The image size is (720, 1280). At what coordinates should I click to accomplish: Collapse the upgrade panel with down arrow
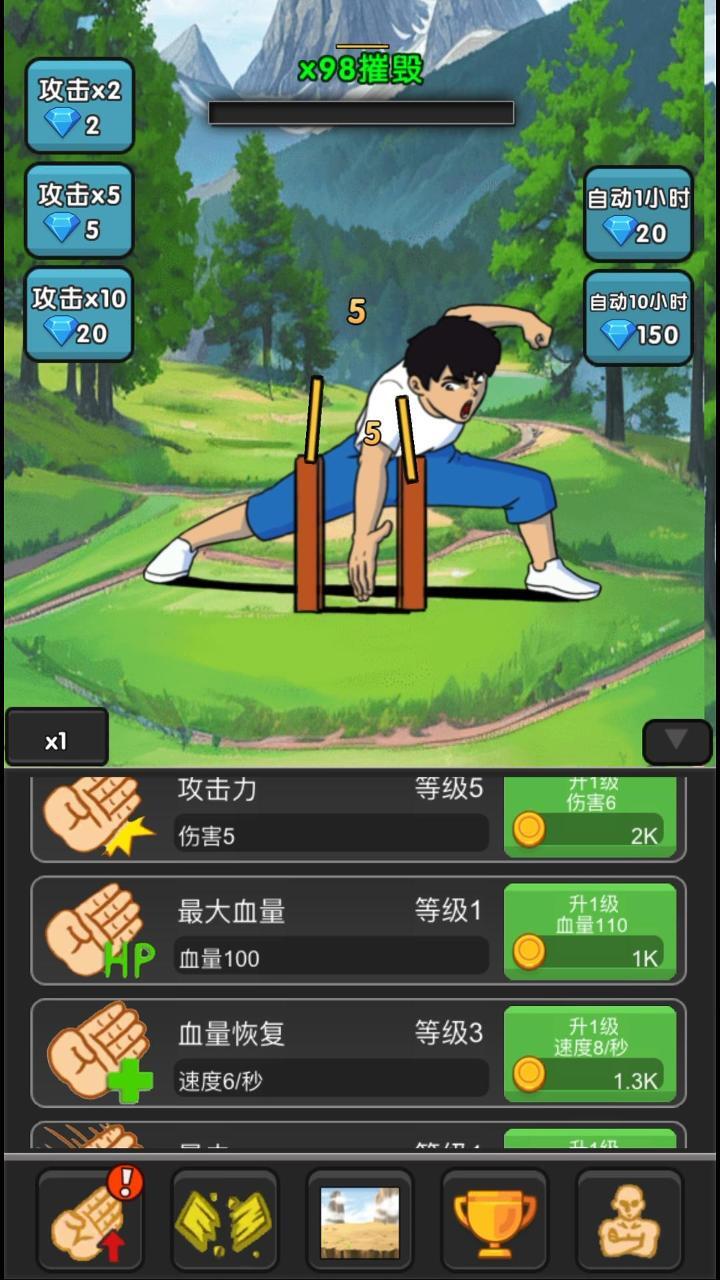(x=676, y=741)
